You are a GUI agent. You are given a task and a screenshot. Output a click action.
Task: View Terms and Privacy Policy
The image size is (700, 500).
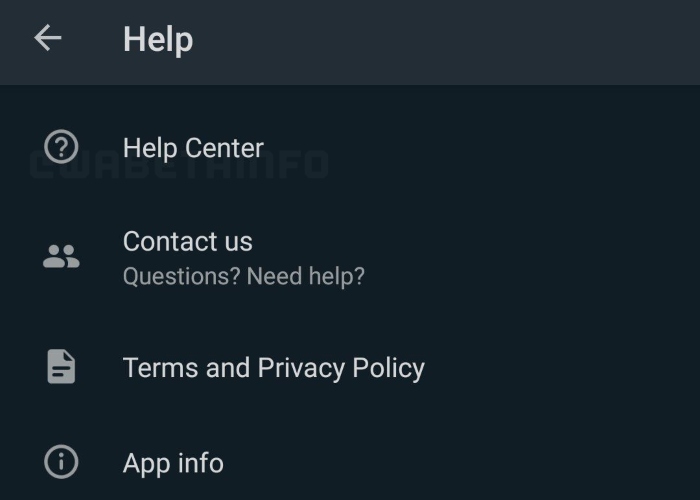[273, 367]
